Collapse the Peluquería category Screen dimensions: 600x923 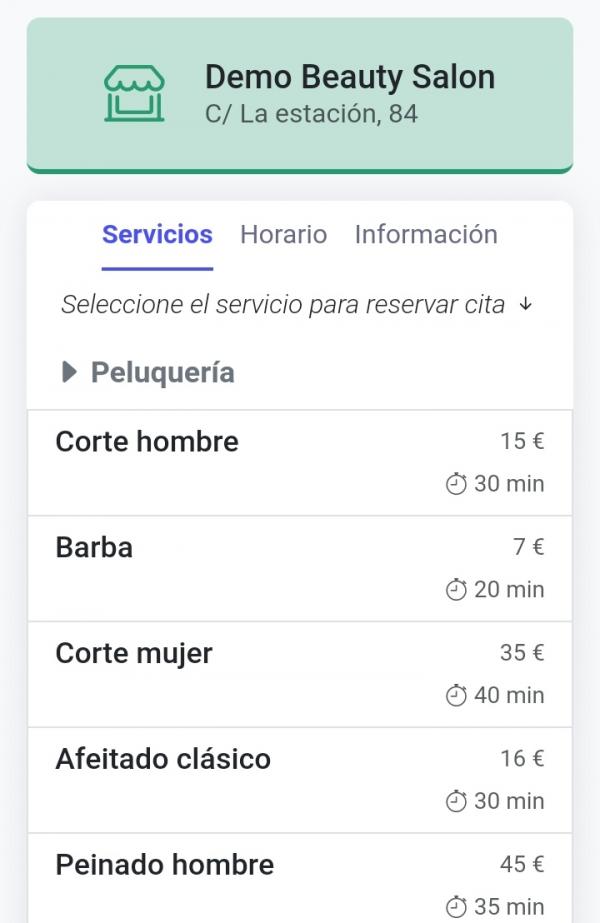148,373
